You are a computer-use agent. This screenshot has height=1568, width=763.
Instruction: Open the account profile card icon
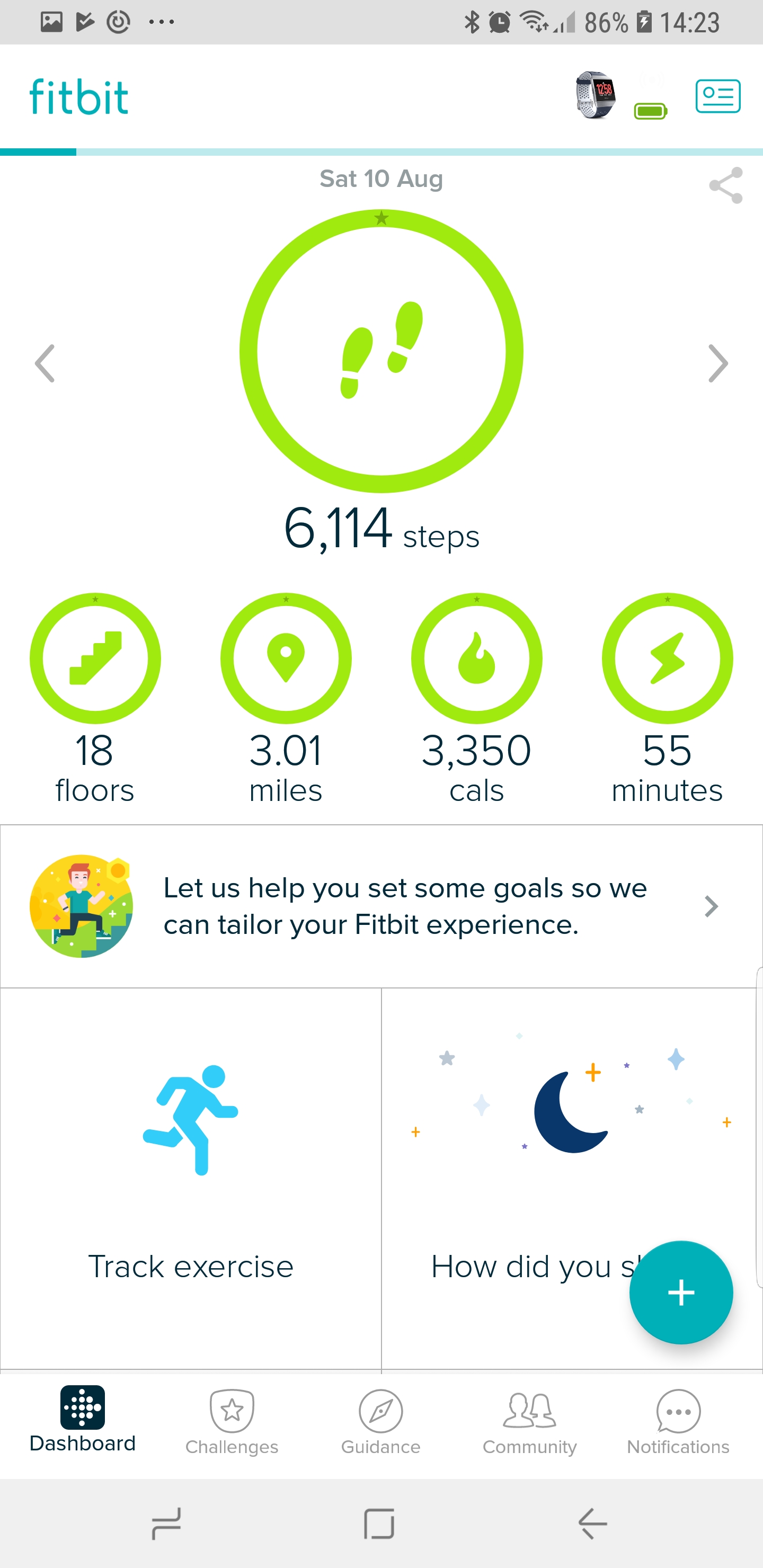click(x=718, y=96)
